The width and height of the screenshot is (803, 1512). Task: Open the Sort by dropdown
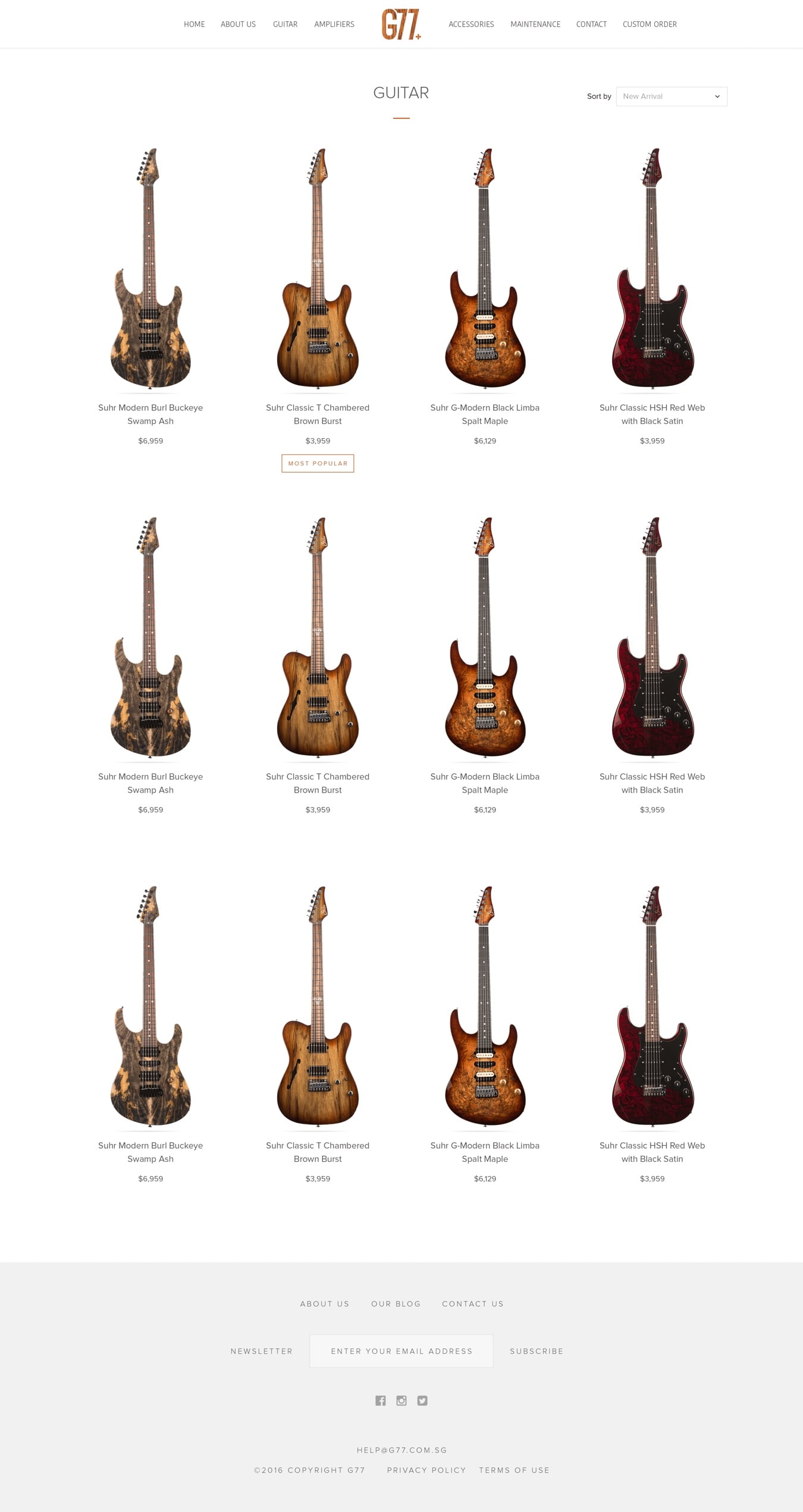pos(672,96)
